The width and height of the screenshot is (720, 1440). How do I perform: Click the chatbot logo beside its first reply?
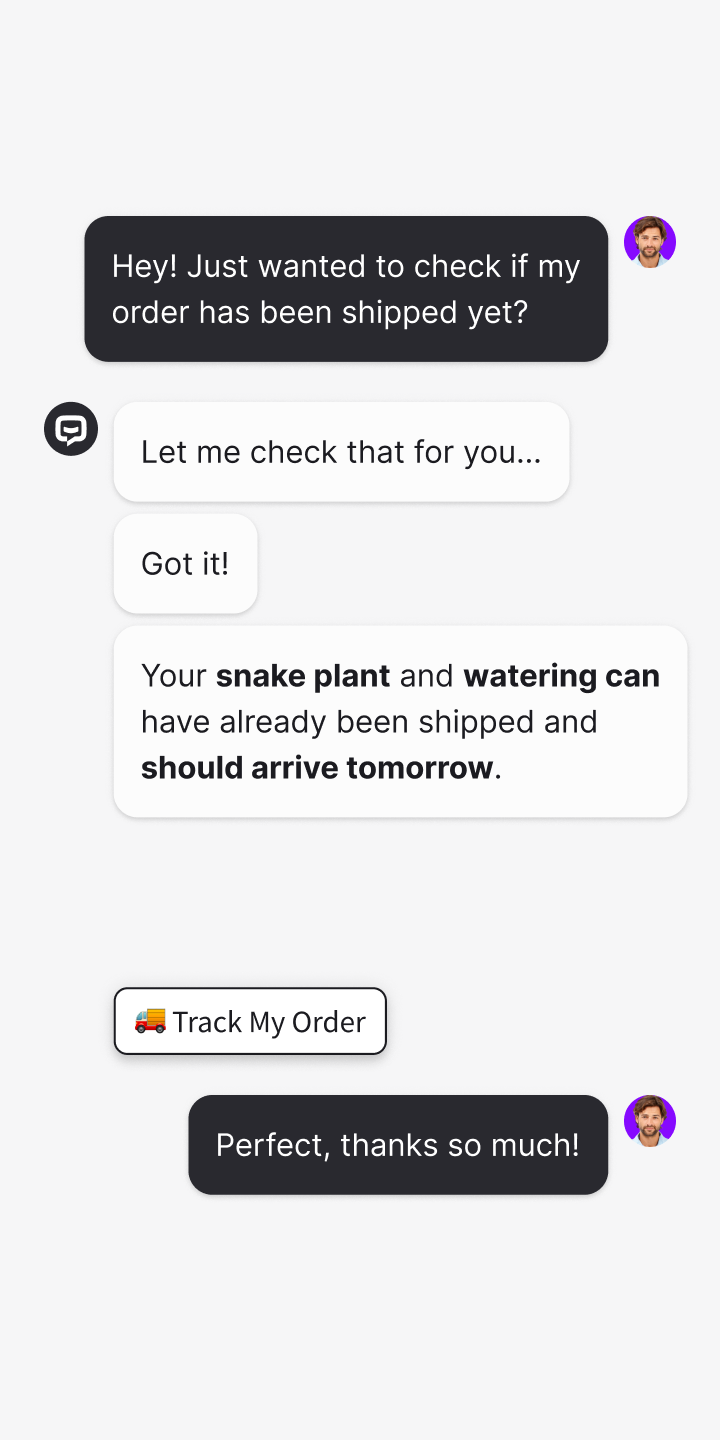point(70,428)
